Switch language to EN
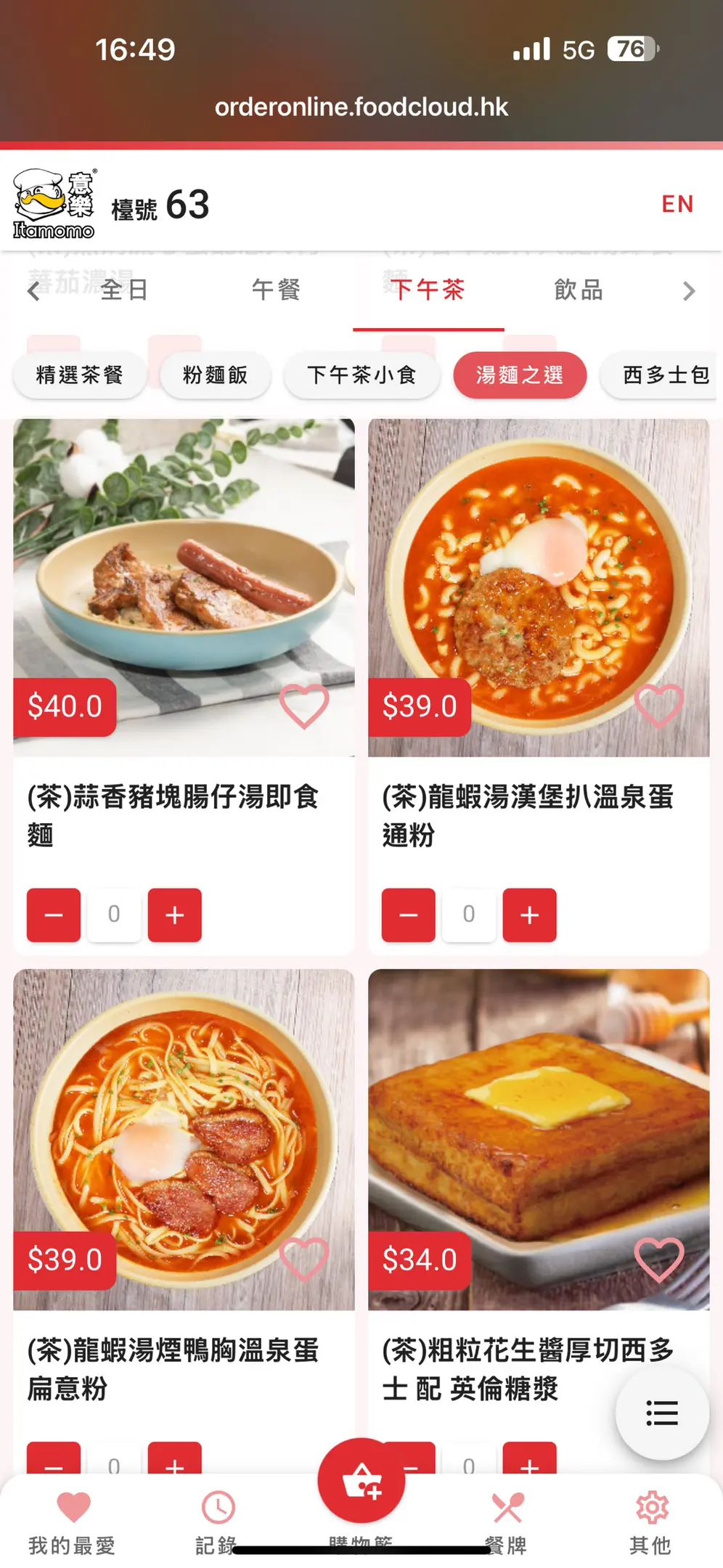This screenshot has width=723, height=1568. click(677, 204)
